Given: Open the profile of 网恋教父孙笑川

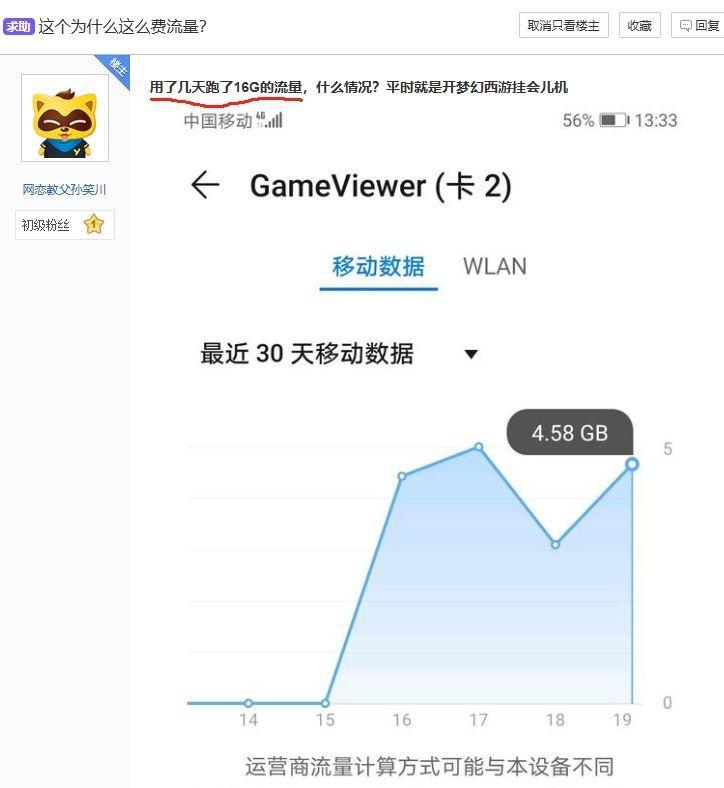Looking at the screenshot, I should 63,188.
